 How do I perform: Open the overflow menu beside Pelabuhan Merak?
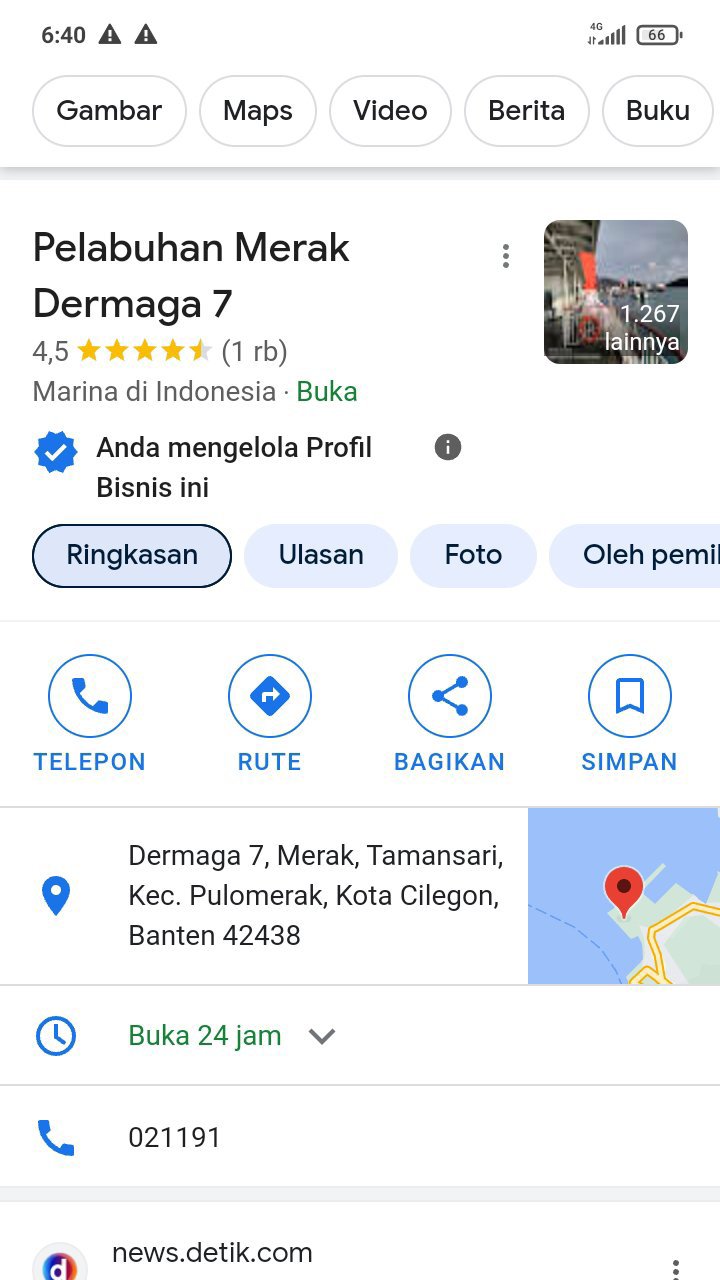point(506,256)
